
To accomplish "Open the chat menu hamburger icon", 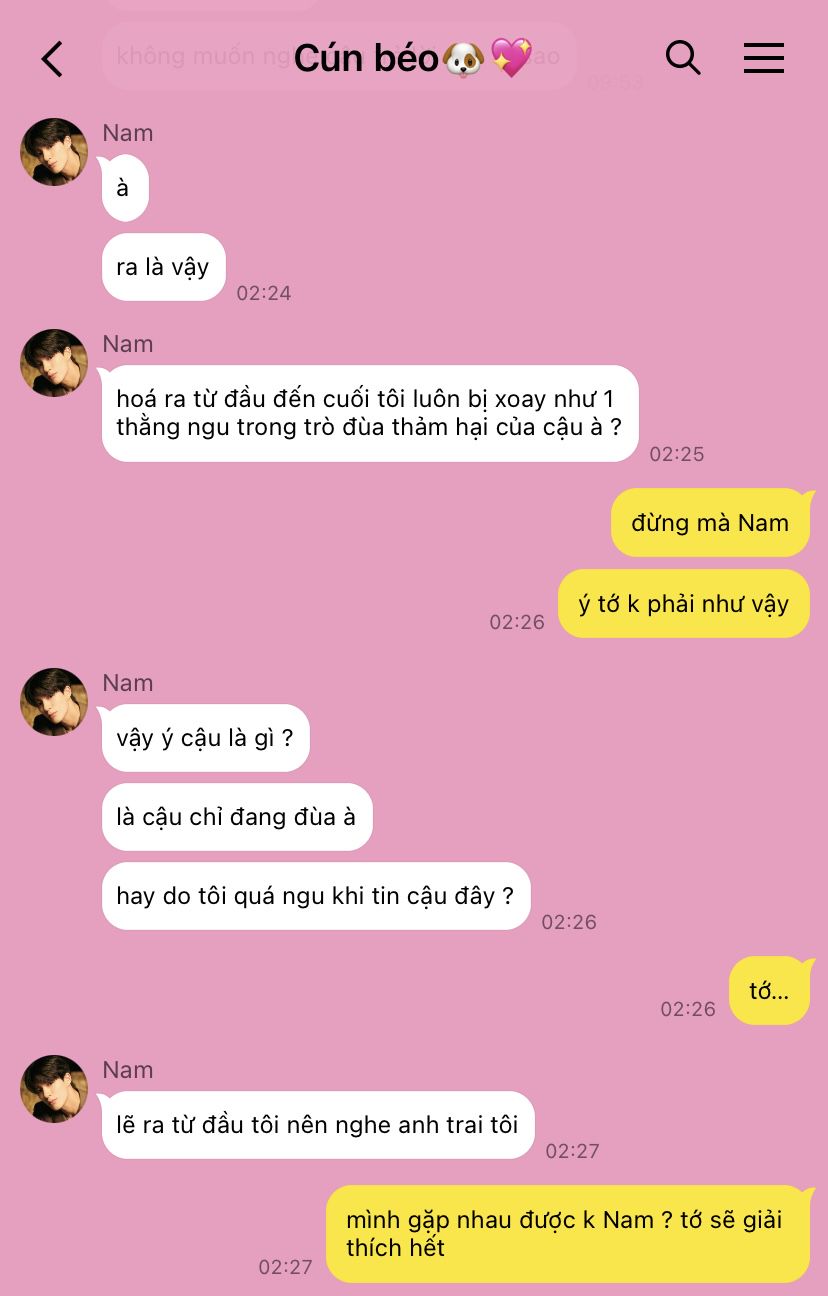I will pos(764,59).
